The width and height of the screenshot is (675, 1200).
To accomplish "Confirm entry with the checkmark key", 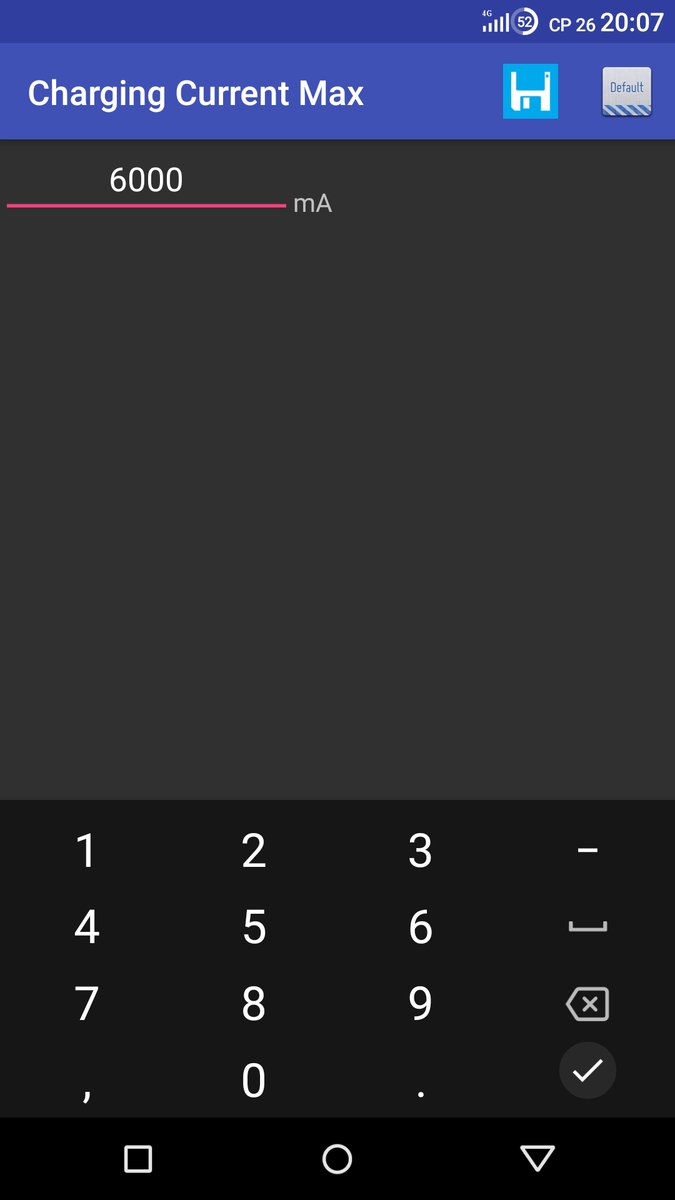I will coord(587,1071).
